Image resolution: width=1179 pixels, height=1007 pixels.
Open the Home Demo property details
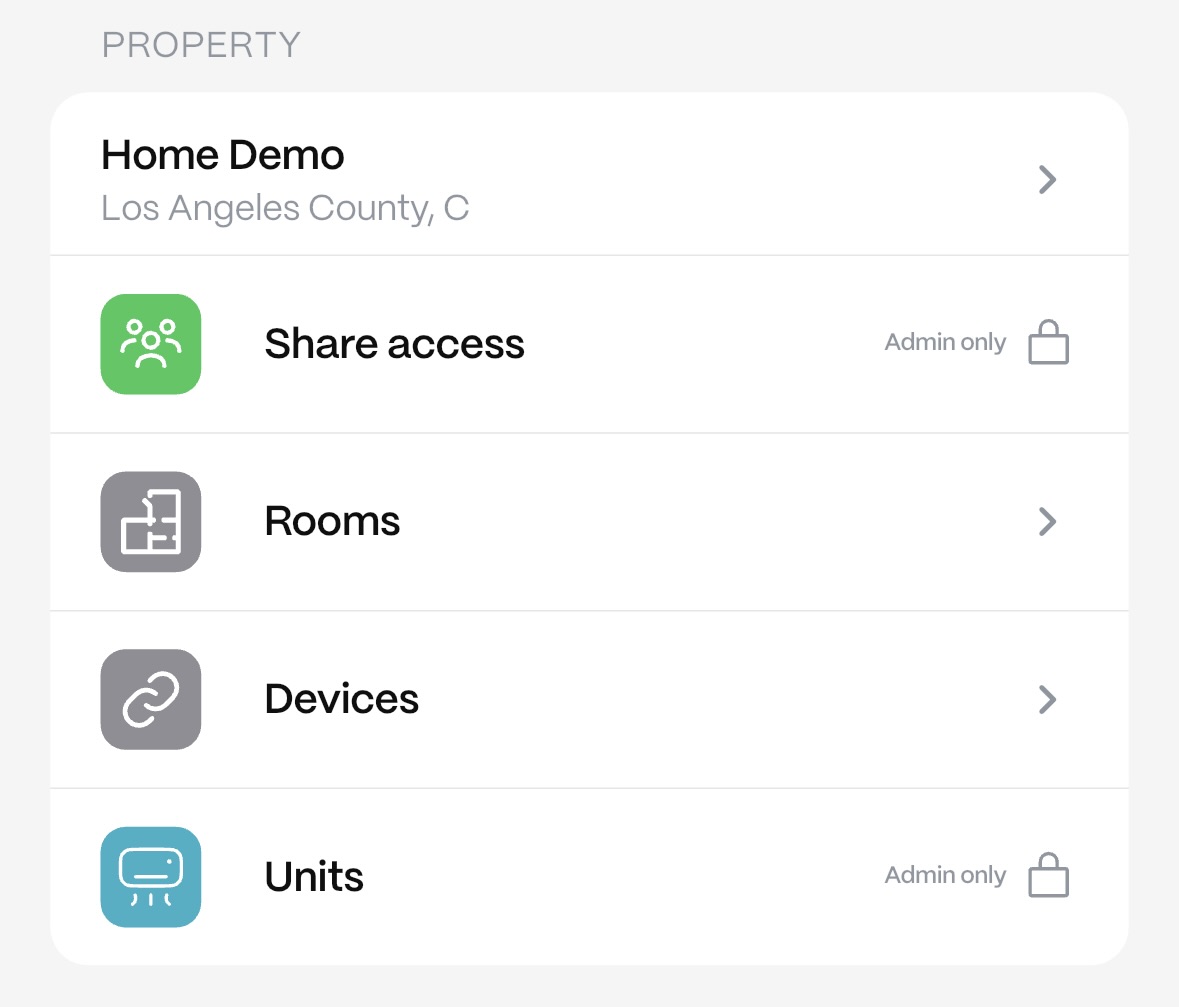(x=588, y=180)
